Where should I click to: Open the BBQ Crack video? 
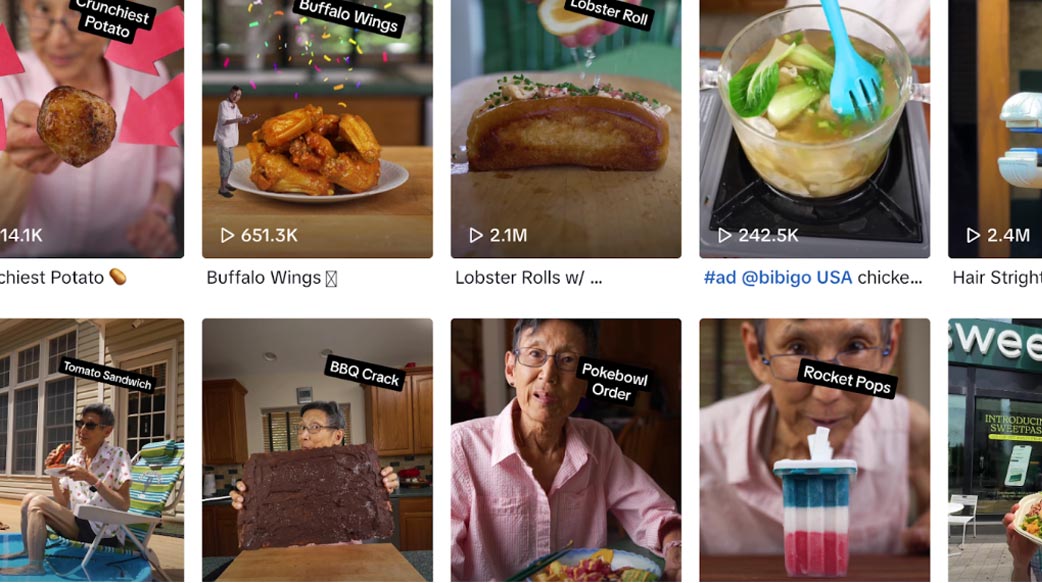317,450
